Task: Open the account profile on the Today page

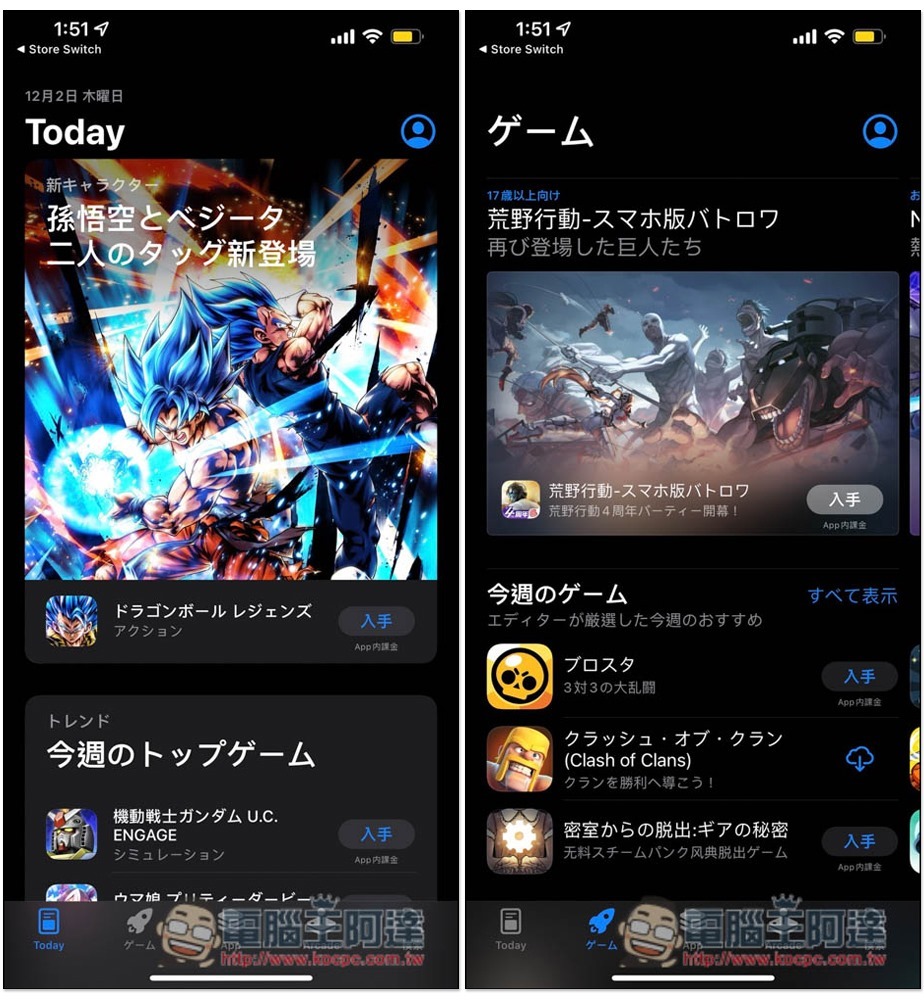Action: click(x=418, y=131)
